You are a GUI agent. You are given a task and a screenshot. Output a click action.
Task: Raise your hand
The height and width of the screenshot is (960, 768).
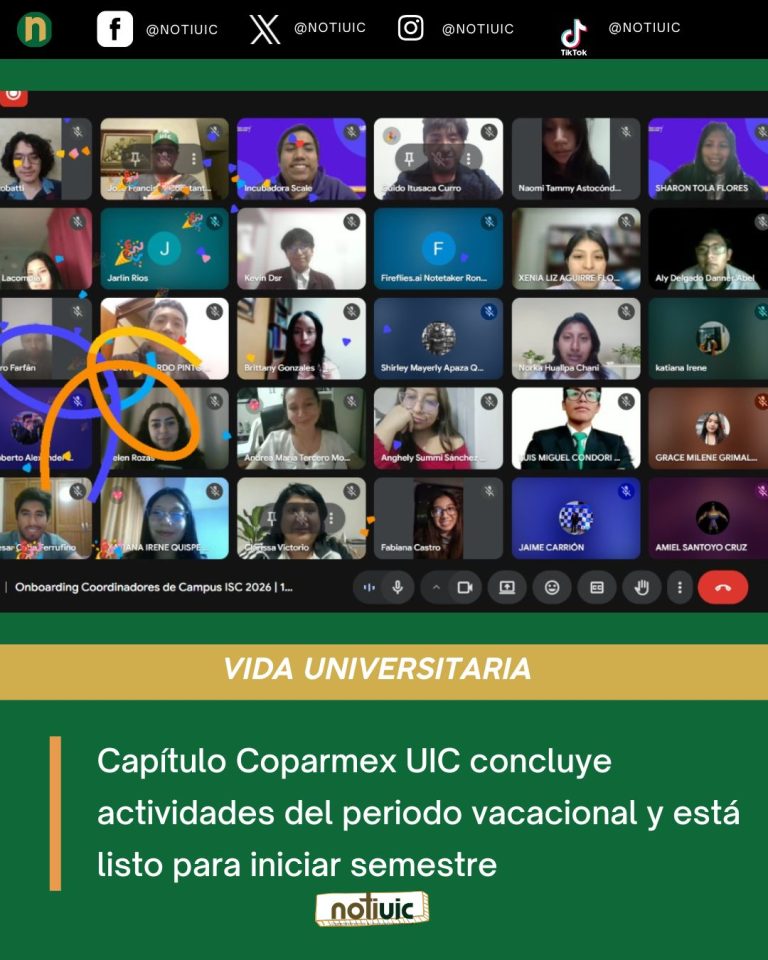(x=641, y=589)
